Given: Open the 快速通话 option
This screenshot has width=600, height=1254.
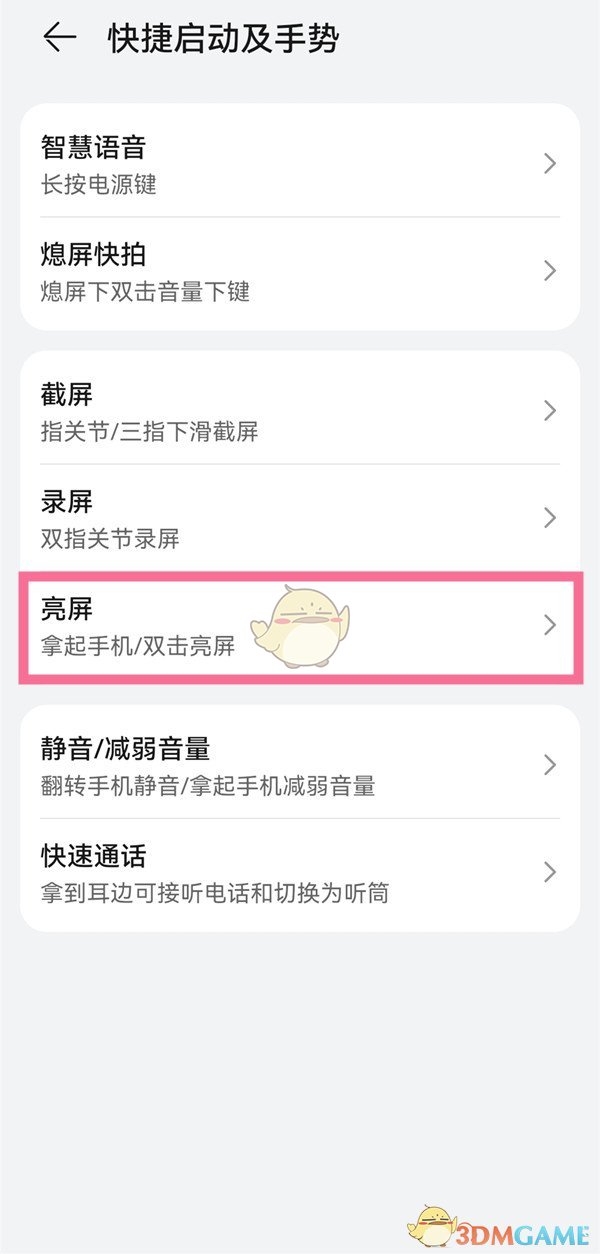Looking at the screenshot, I should (300, 872).
